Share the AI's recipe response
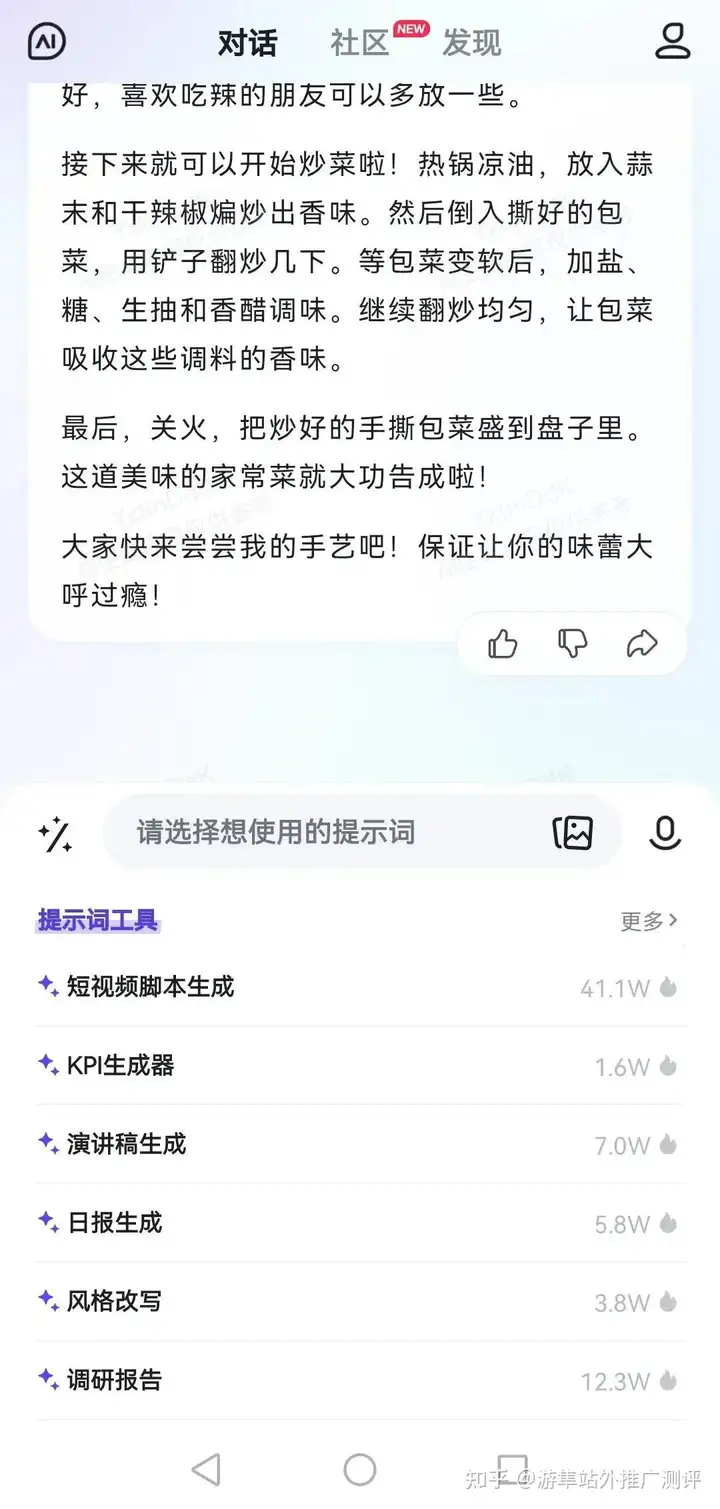 coord(641,645)
